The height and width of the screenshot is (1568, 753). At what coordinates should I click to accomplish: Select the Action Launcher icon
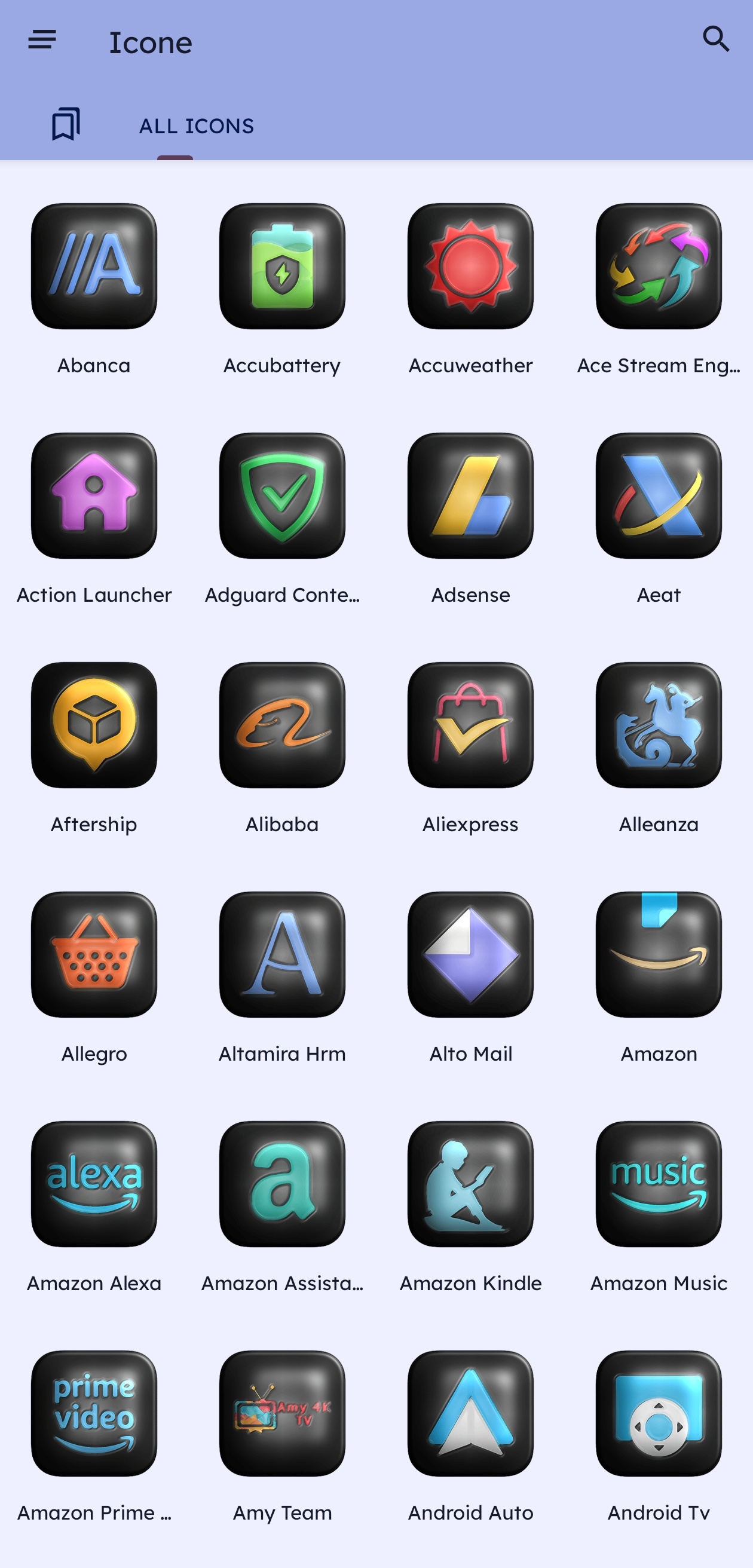94,496
